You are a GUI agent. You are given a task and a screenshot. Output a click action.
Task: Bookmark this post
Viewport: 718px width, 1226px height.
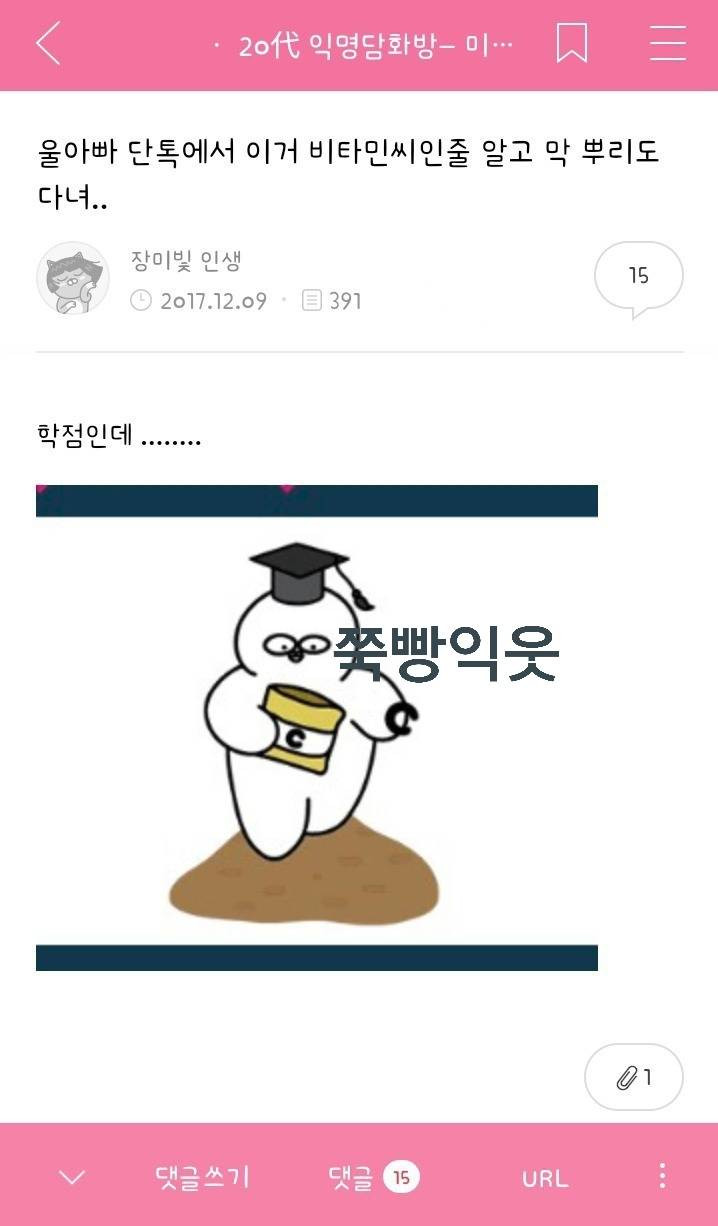click(571, 44)
